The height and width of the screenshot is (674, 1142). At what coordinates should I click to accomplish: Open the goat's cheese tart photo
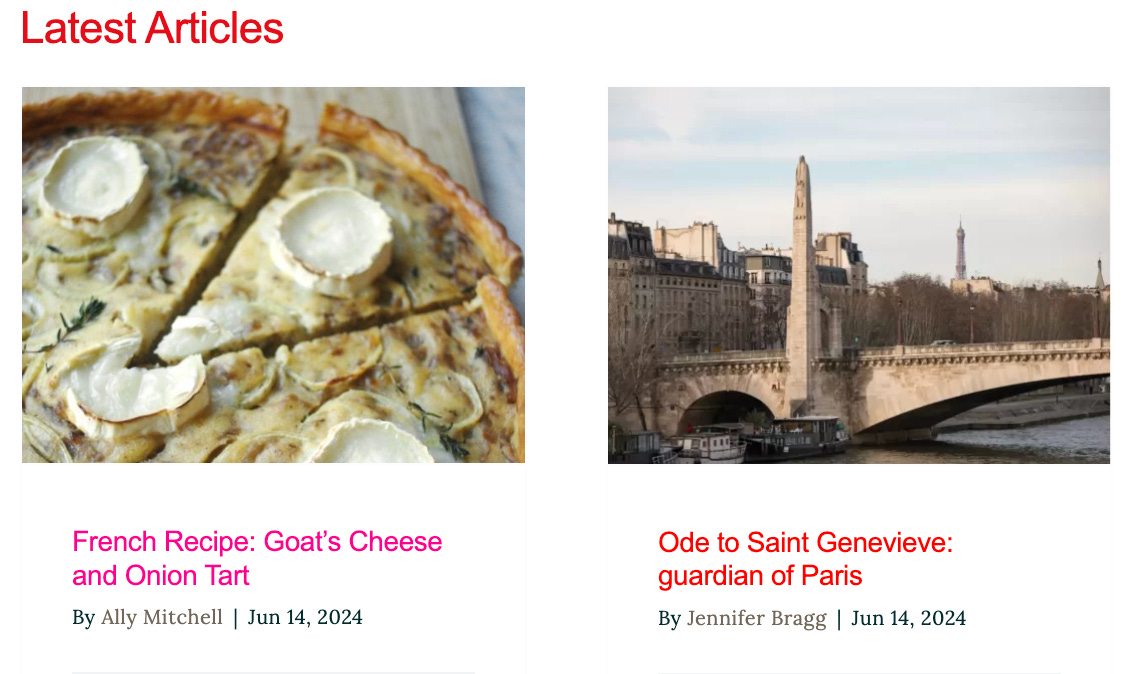coord(273,275)
